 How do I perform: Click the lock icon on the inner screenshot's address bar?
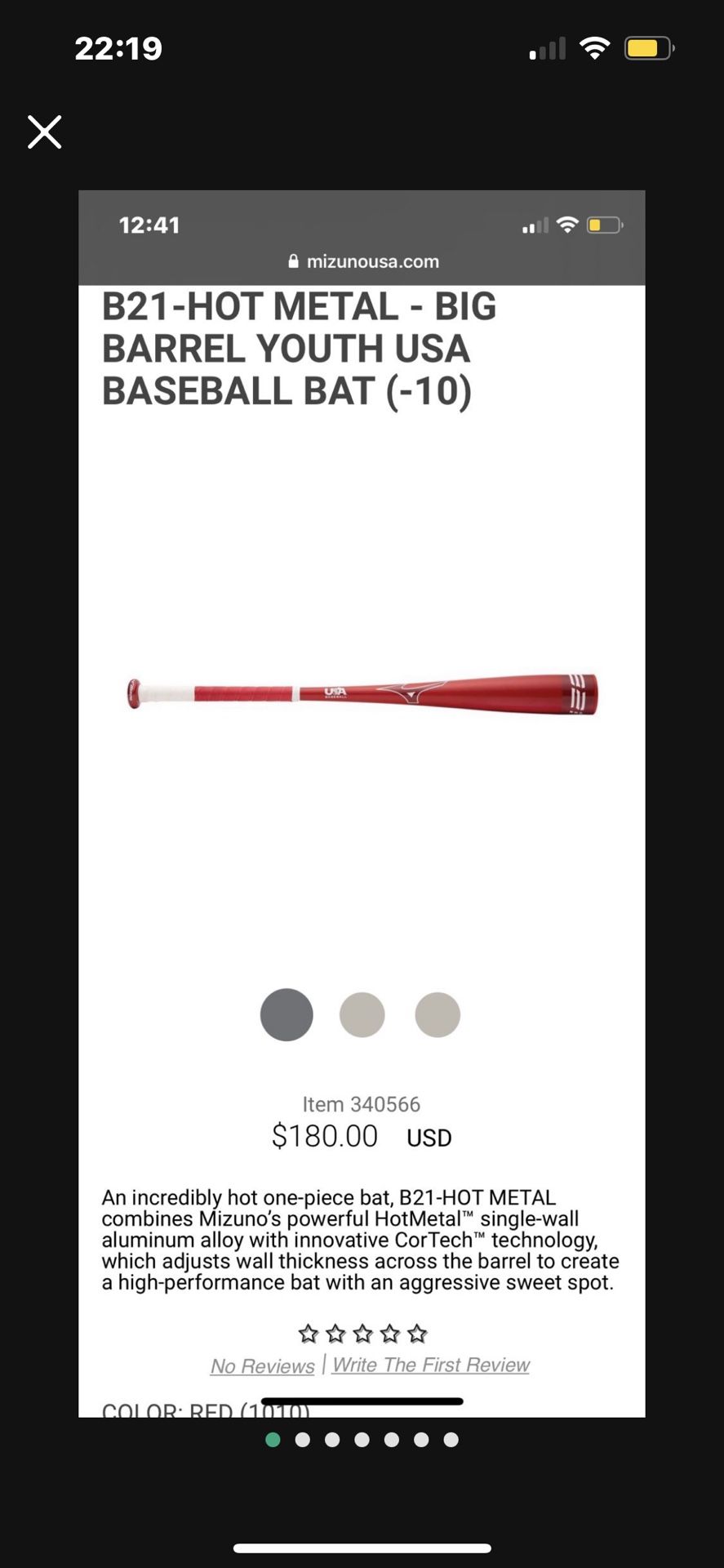294,261
